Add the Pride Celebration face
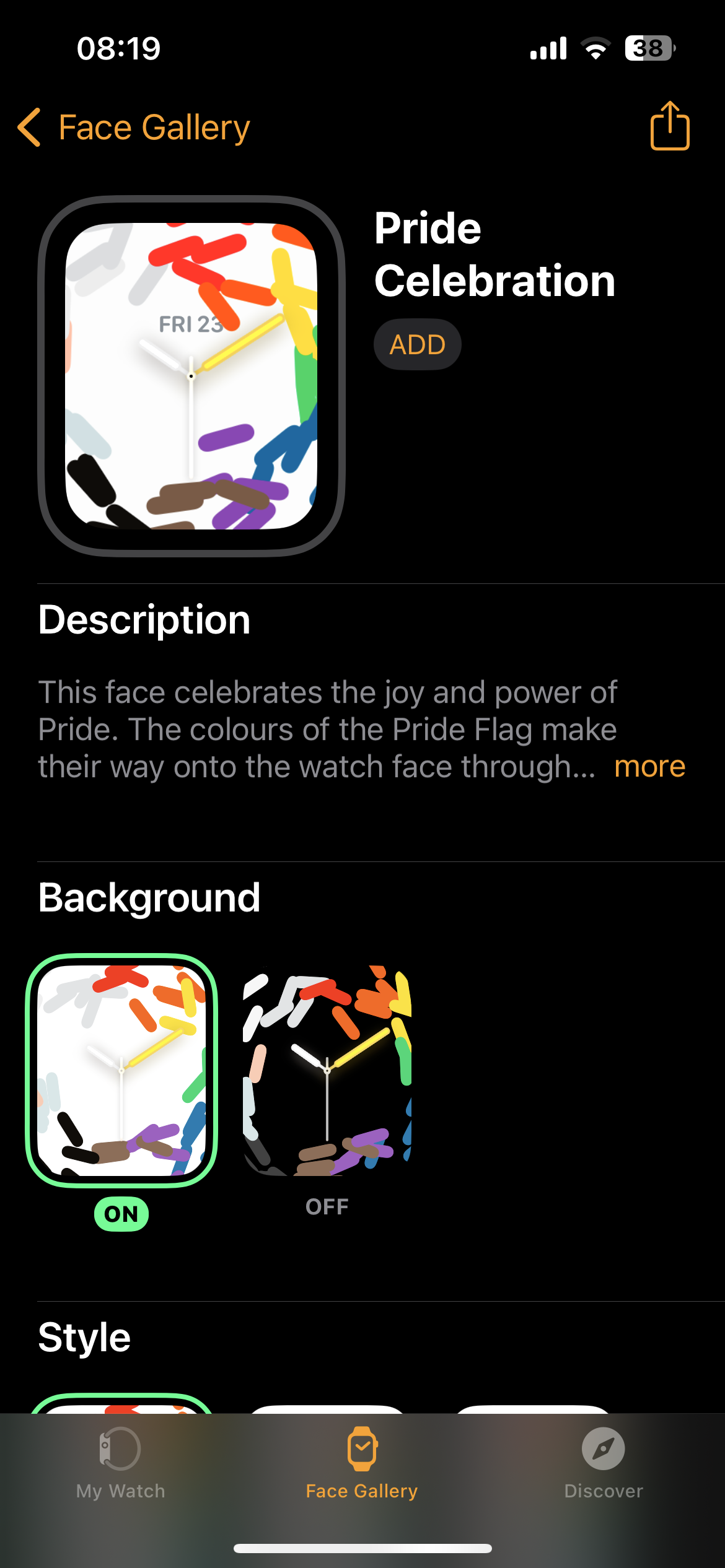 click(x=417, y=345)
